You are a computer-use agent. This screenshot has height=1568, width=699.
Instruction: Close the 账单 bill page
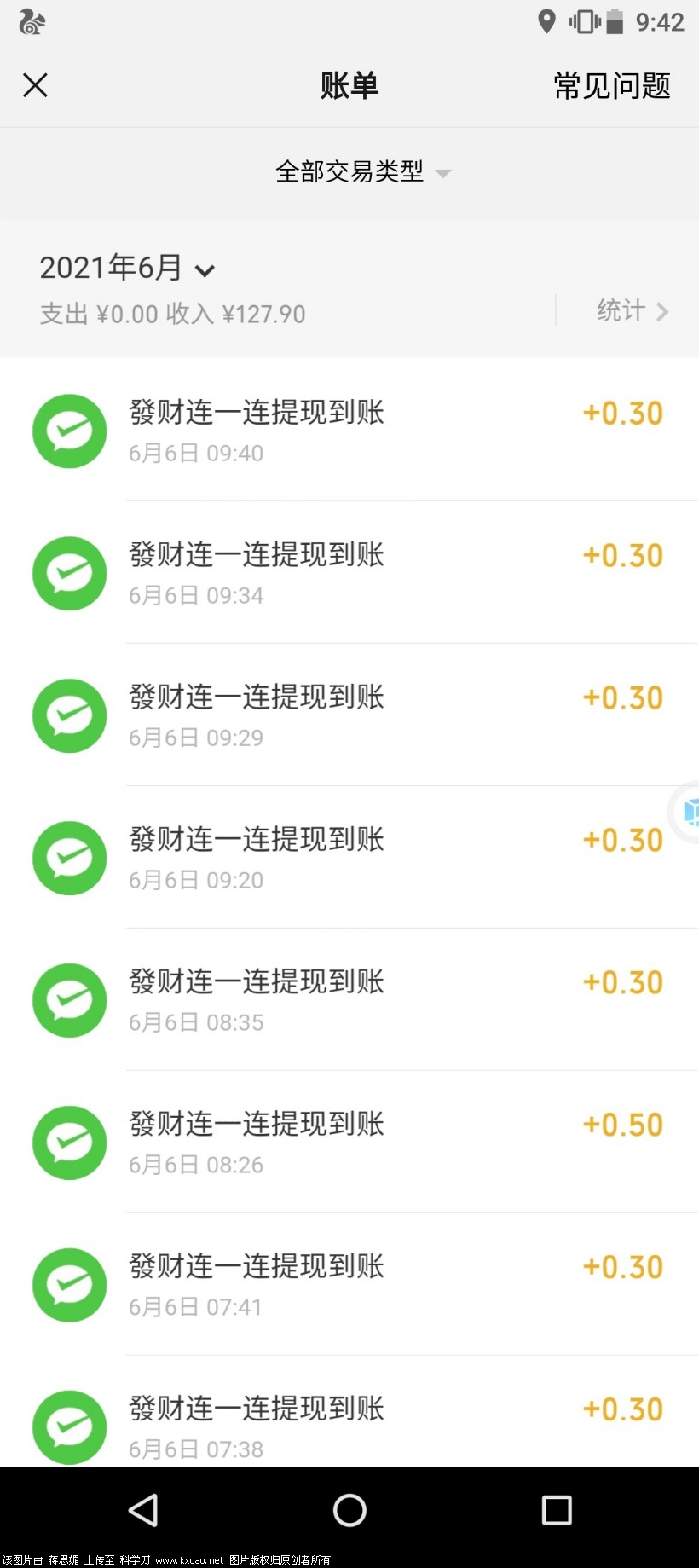[35, 85]
